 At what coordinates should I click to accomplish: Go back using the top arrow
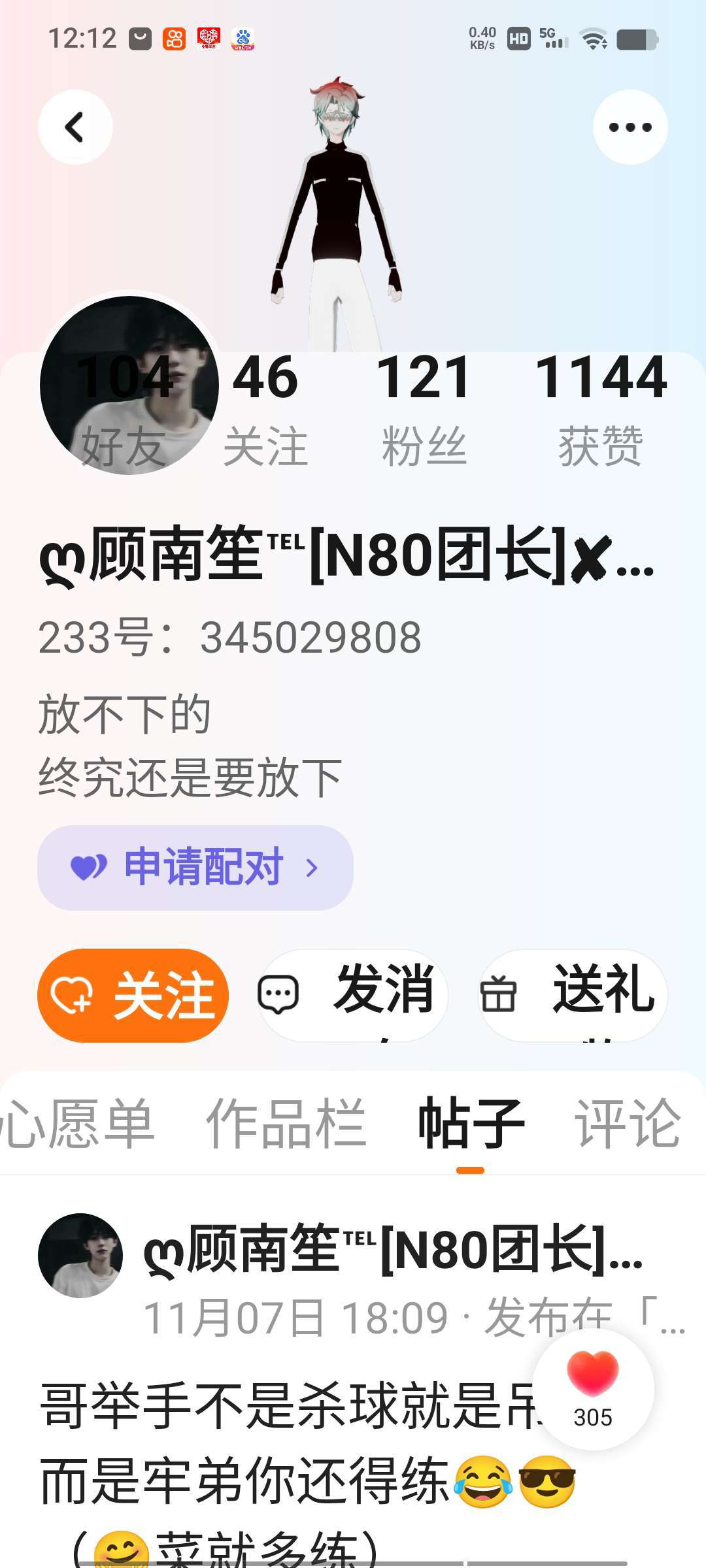pos(75,127)
